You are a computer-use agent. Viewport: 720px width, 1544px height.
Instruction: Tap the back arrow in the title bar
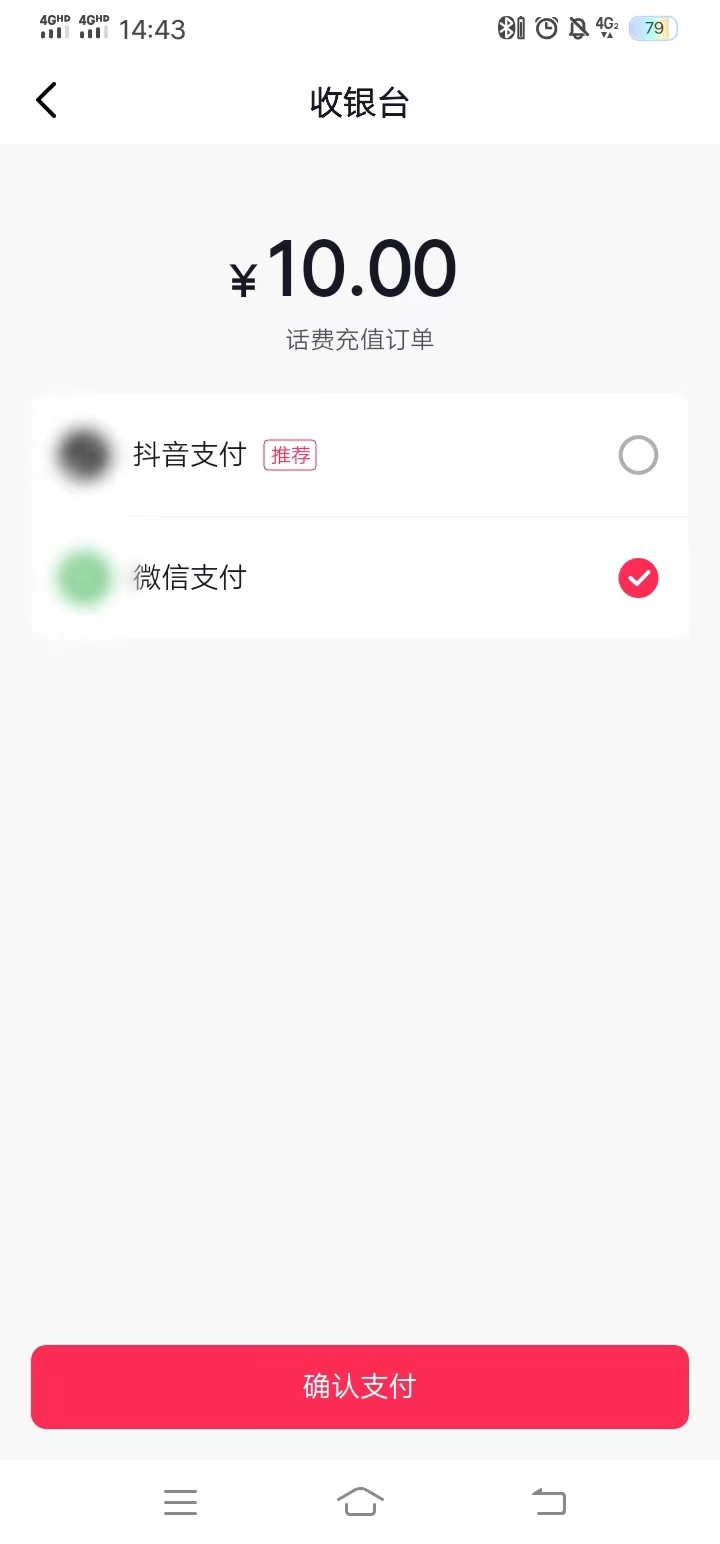(x=46, y=100)
